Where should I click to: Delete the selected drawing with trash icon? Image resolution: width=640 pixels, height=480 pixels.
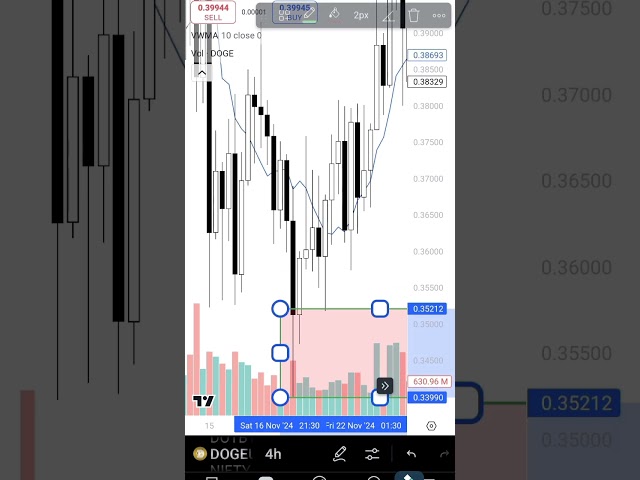coord(414,15)
